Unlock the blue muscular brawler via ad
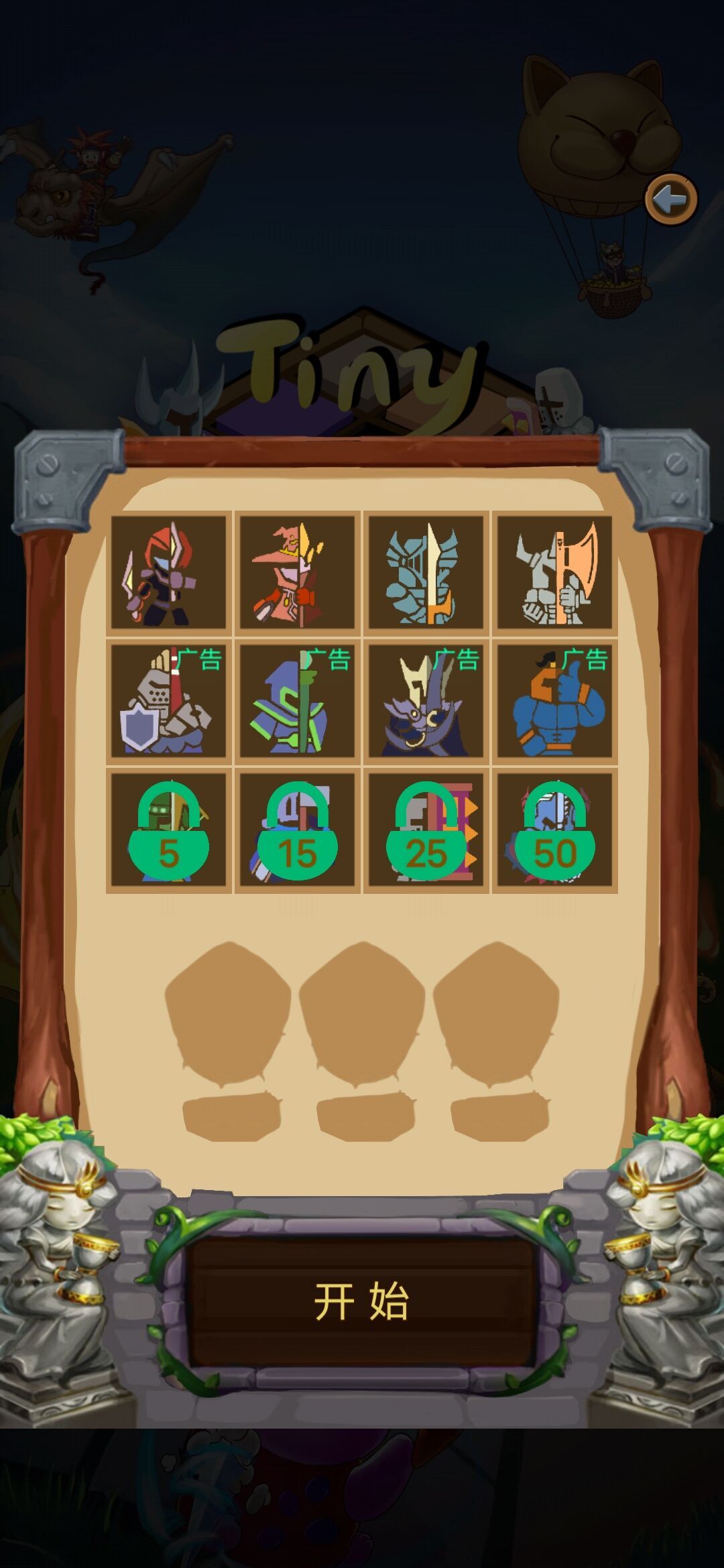This screenshot has height=1568, width=724. point(555,702)
